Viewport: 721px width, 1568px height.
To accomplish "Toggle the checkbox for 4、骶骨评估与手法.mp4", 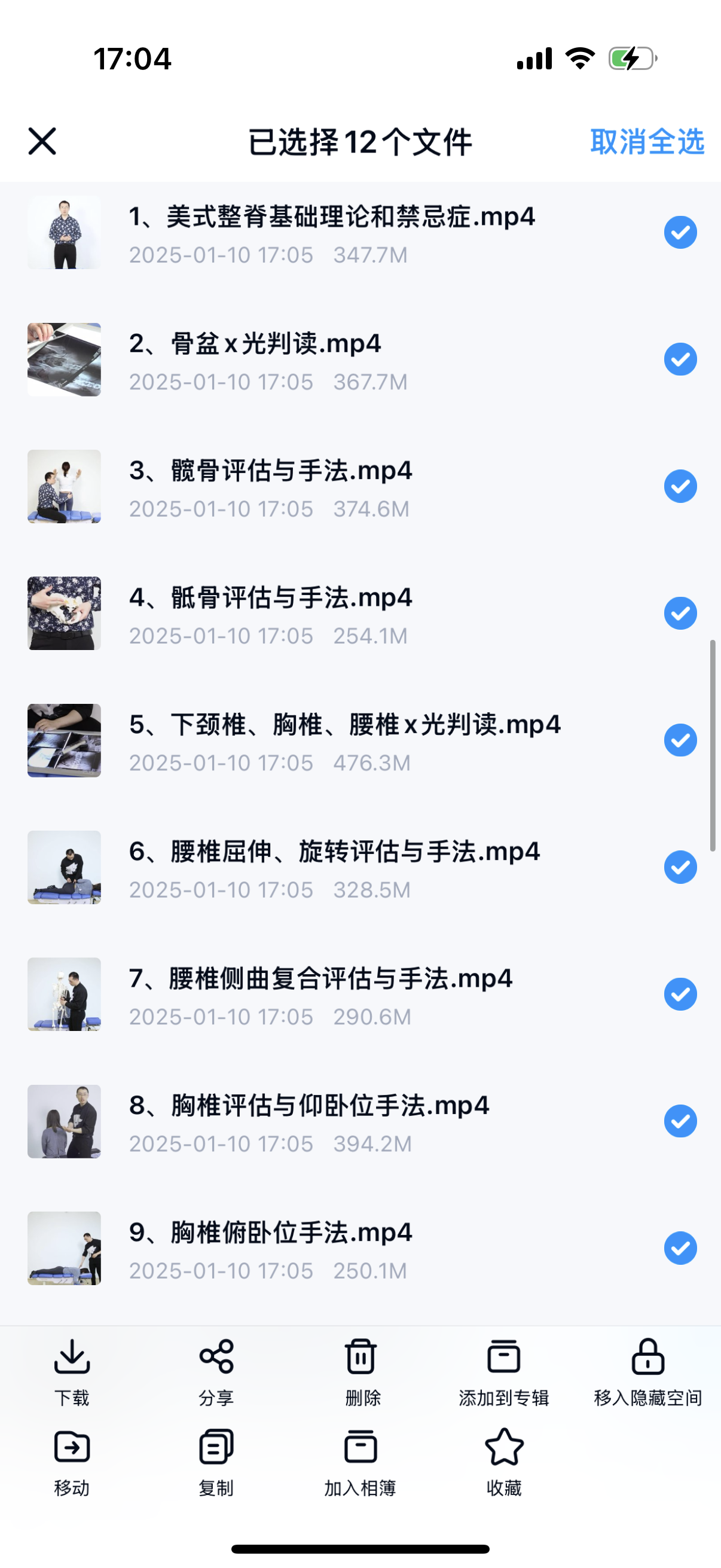I will pyautogui.click(x=680, y=613).
